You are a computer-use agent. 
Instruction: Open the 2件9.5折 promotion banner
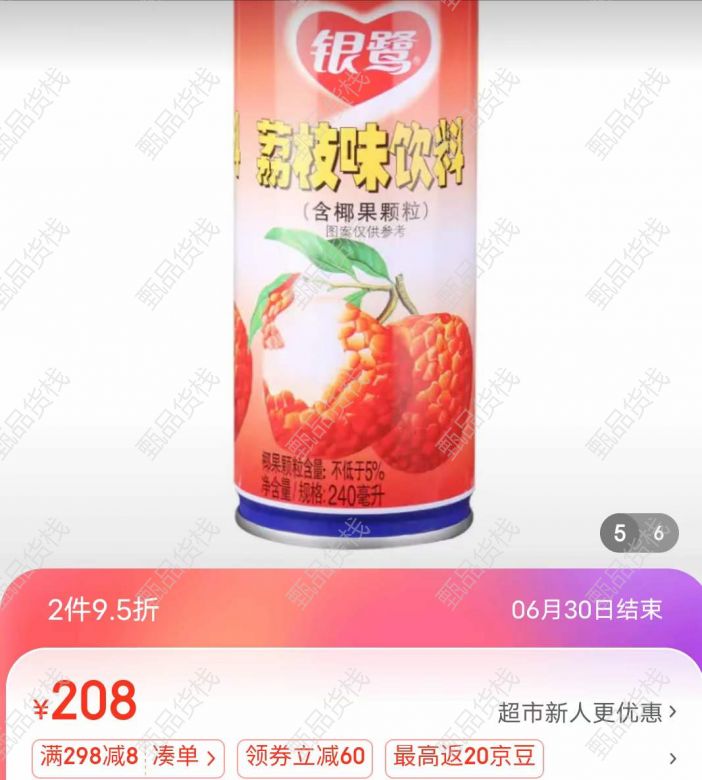coord(103,610)
